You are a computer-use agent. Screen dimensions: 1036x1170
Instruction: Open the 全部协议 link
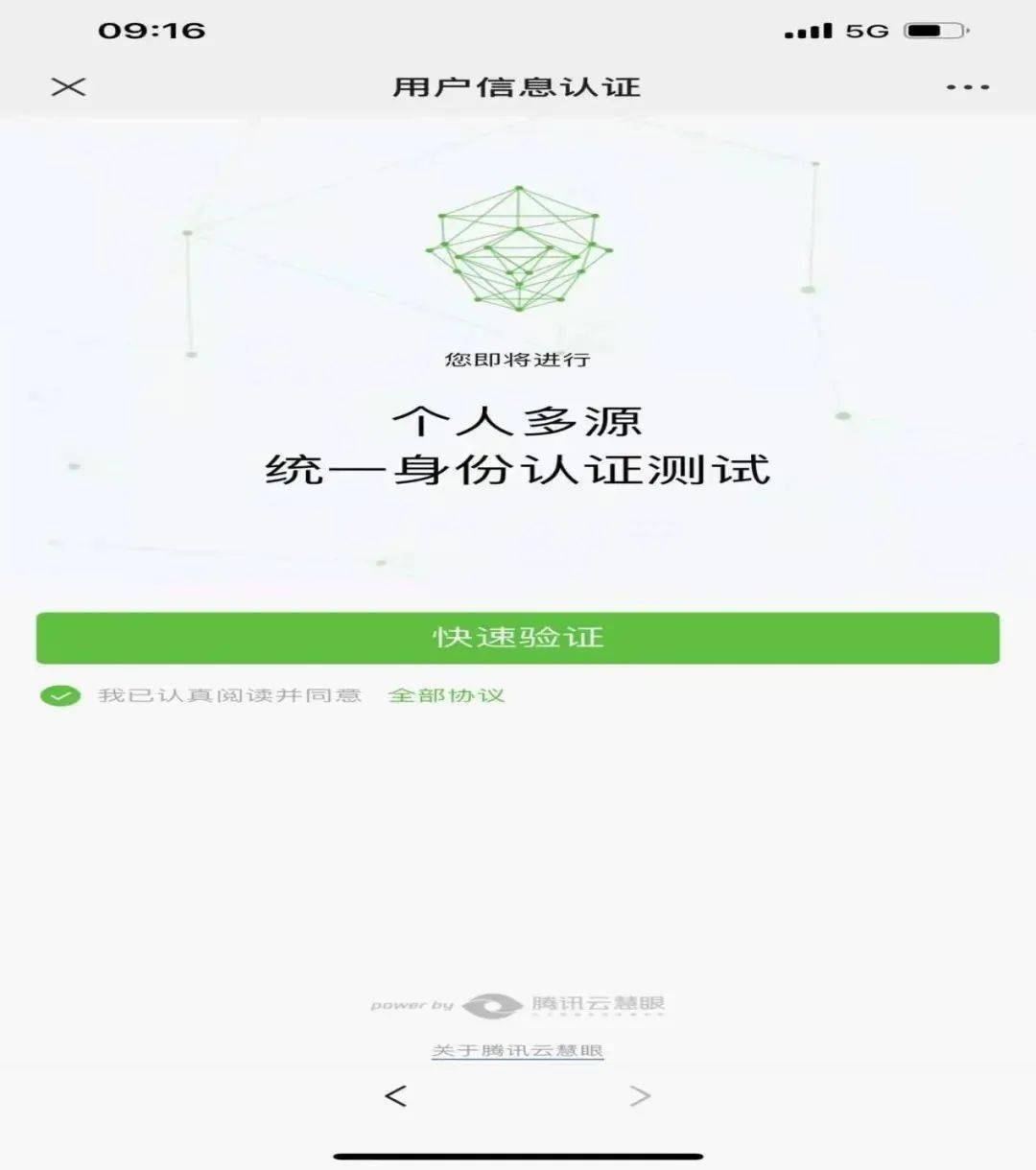[446, 695]
